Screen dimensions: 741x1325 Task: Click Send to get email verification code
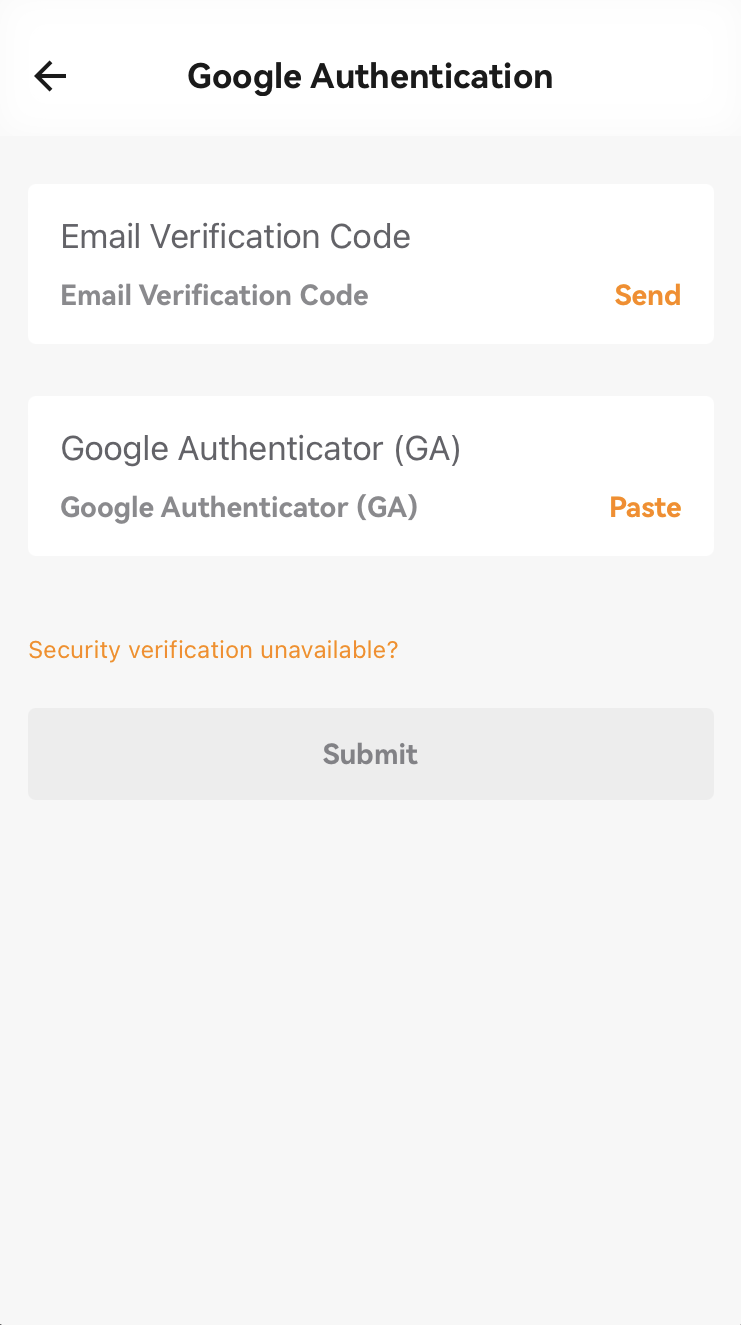(x=647, y=295)
